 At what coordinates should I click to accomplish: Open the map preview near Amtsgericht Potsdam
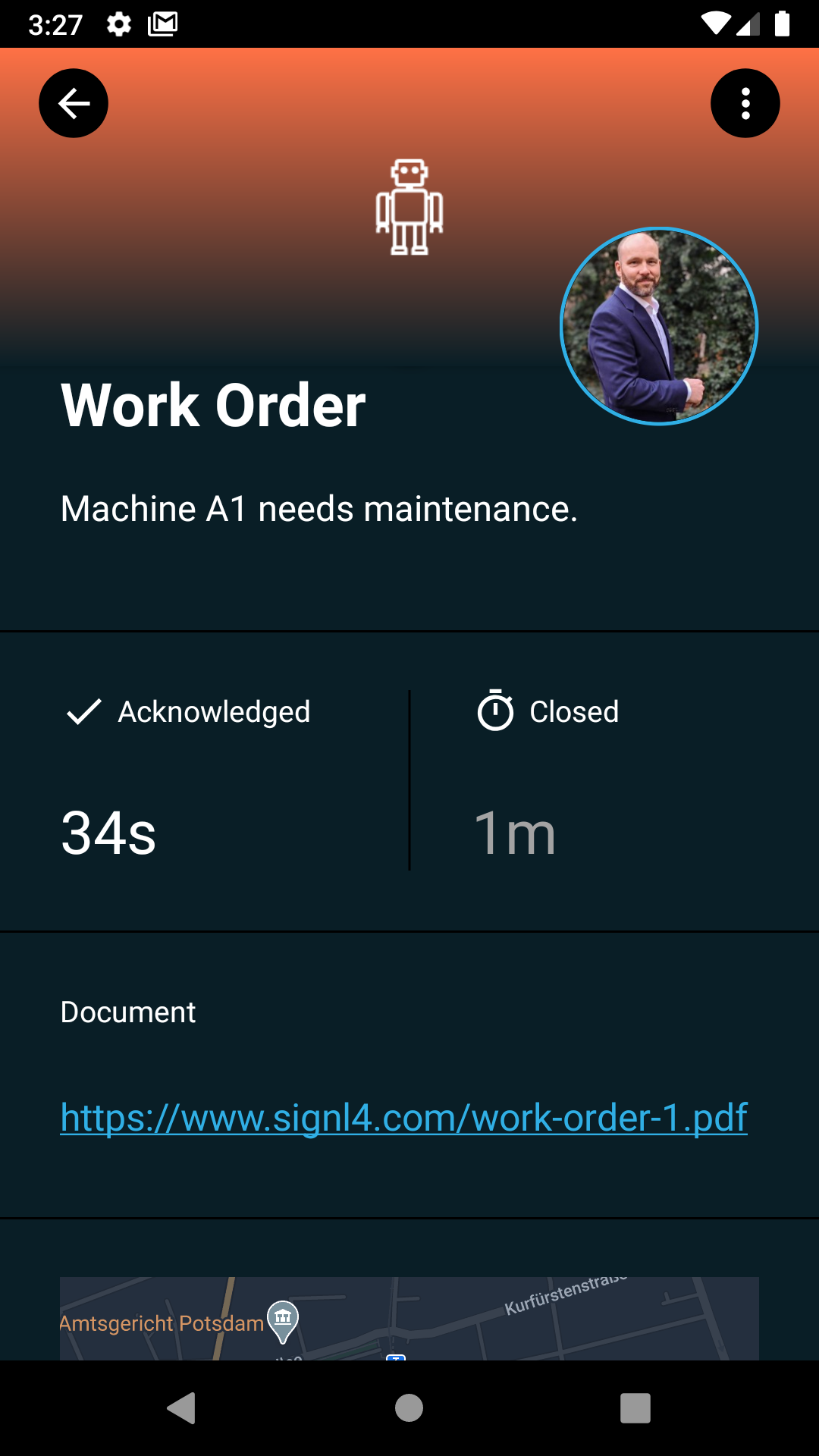(409, 1318)
